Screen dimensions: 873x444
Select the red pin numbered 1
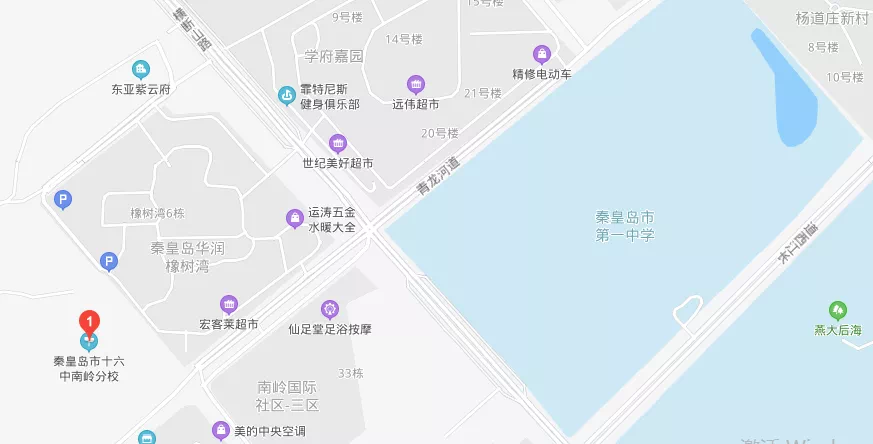point(90,322)
